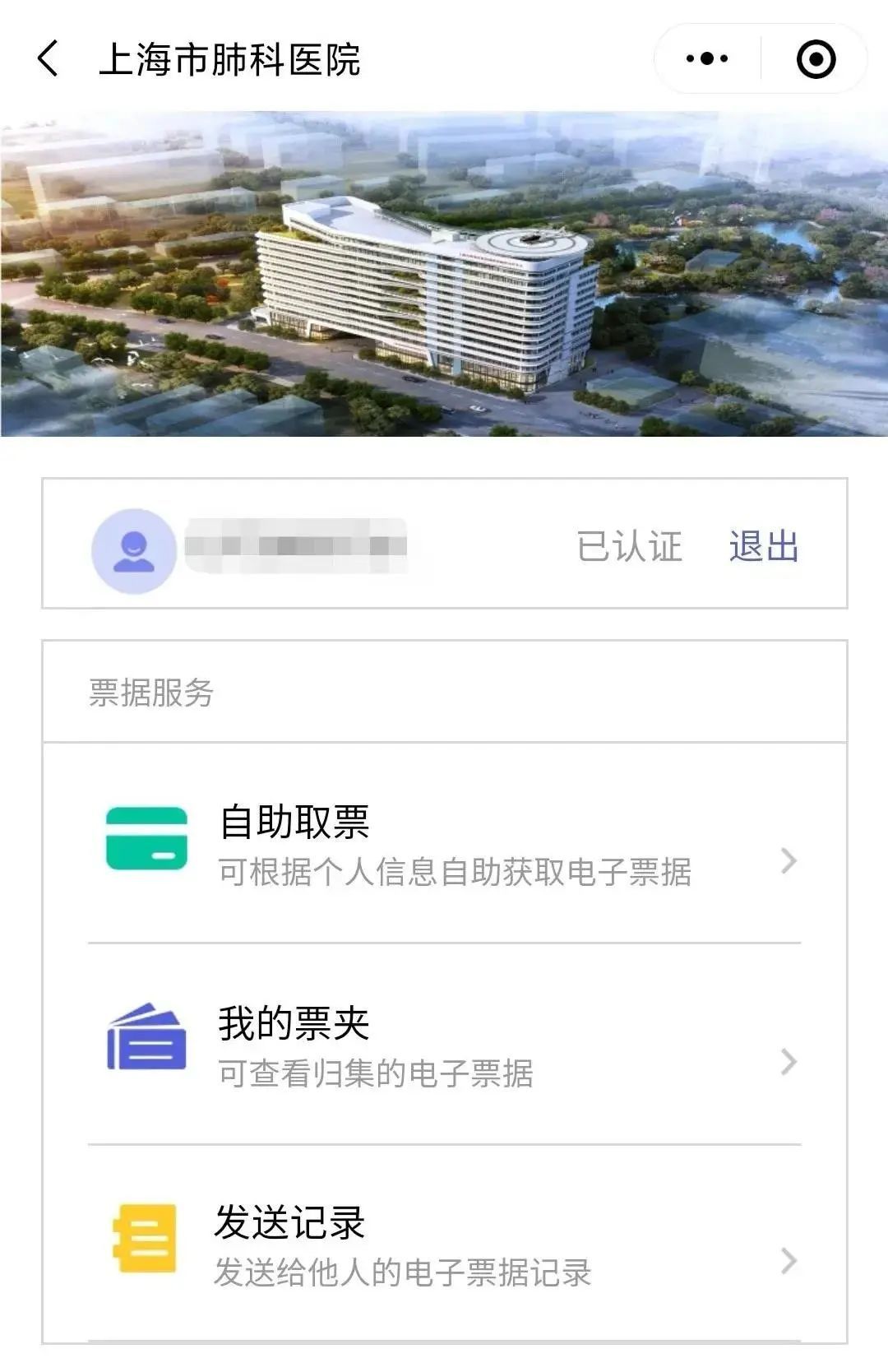The width and height of the screenshot is (888, 1372).
Task: Close the mini program via circle icon
Action: click(816, 59)
